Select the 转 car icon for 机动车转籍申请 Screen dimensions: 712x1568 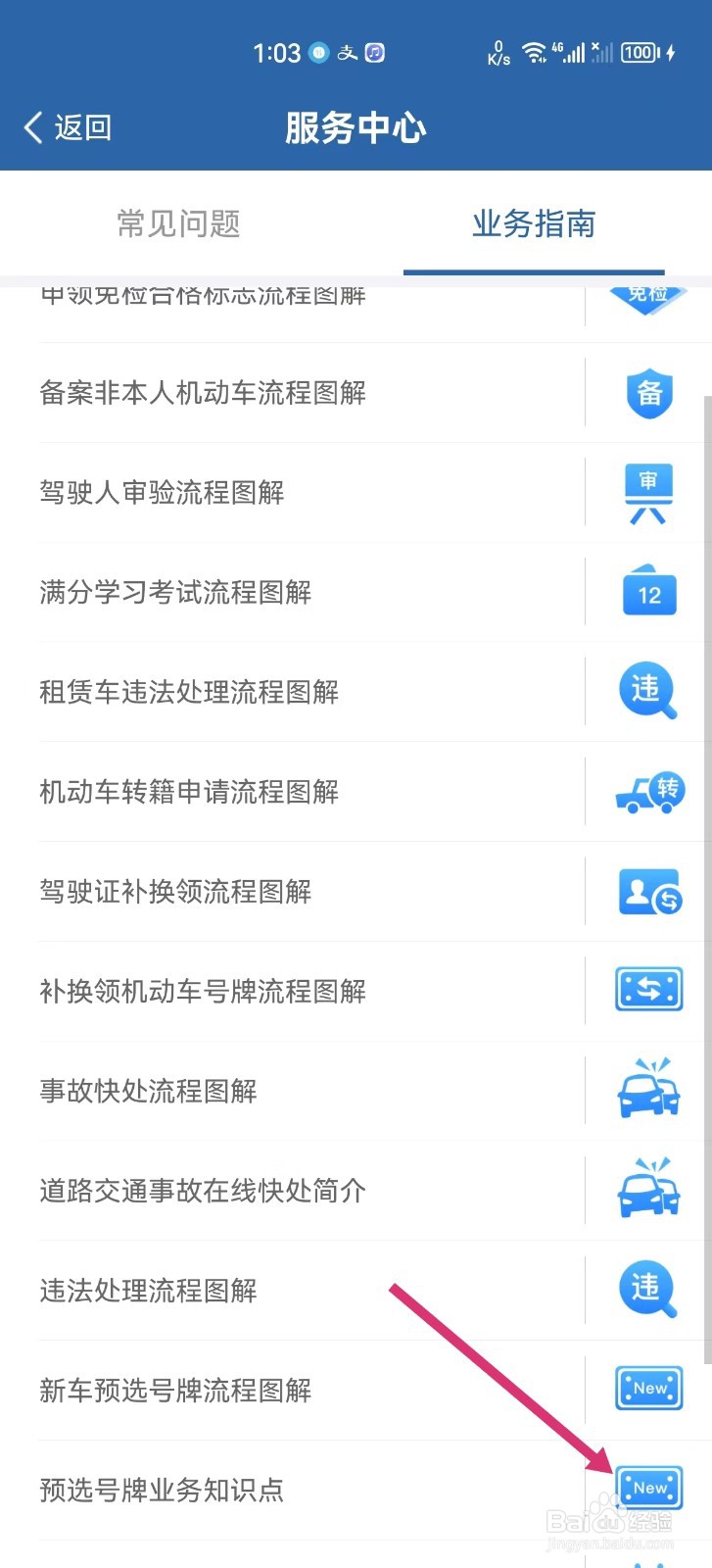point(647,792)
